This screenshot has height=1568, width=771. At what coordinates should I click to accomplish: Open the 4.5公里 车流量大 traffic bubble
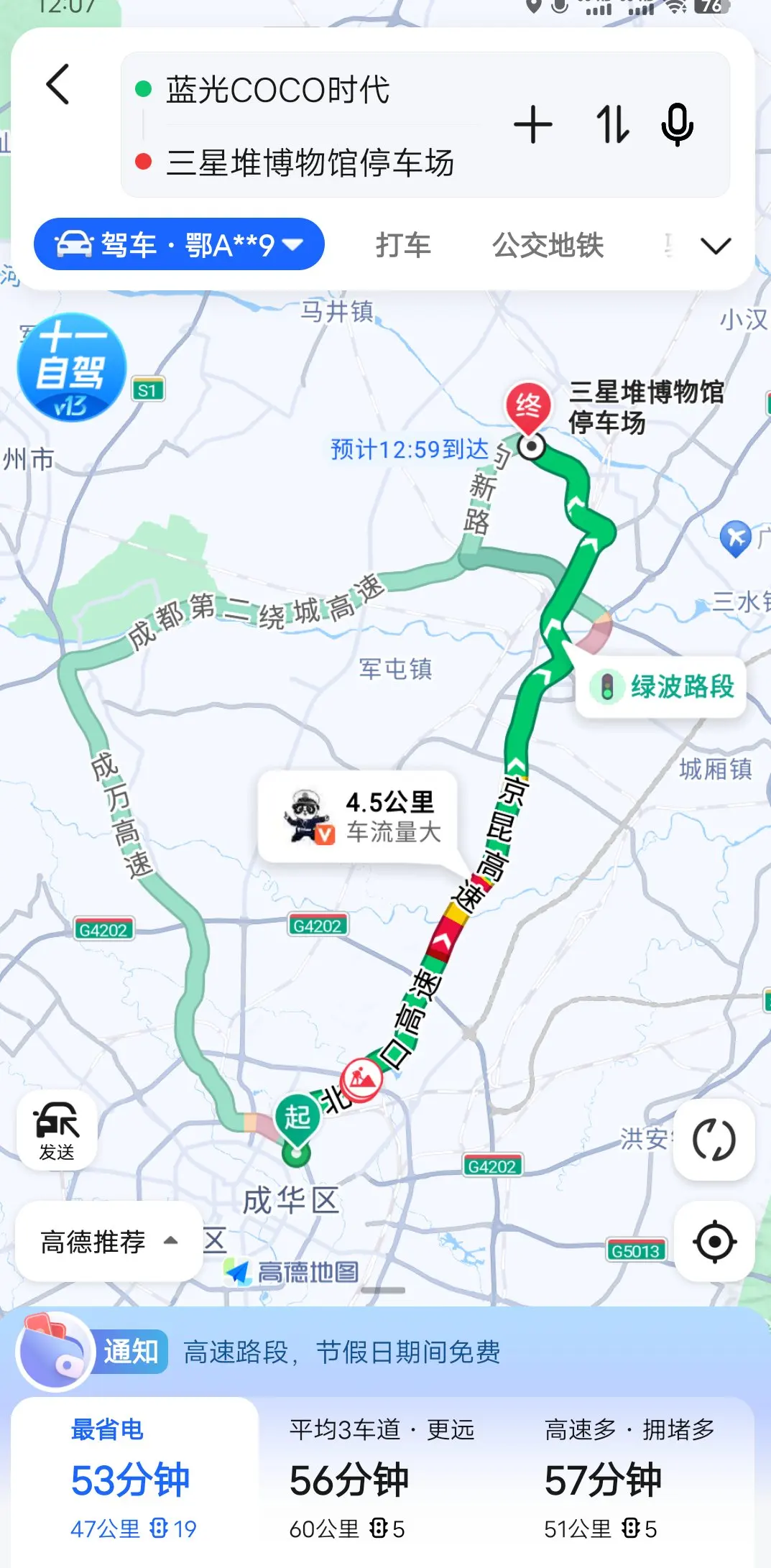point(358,817)
